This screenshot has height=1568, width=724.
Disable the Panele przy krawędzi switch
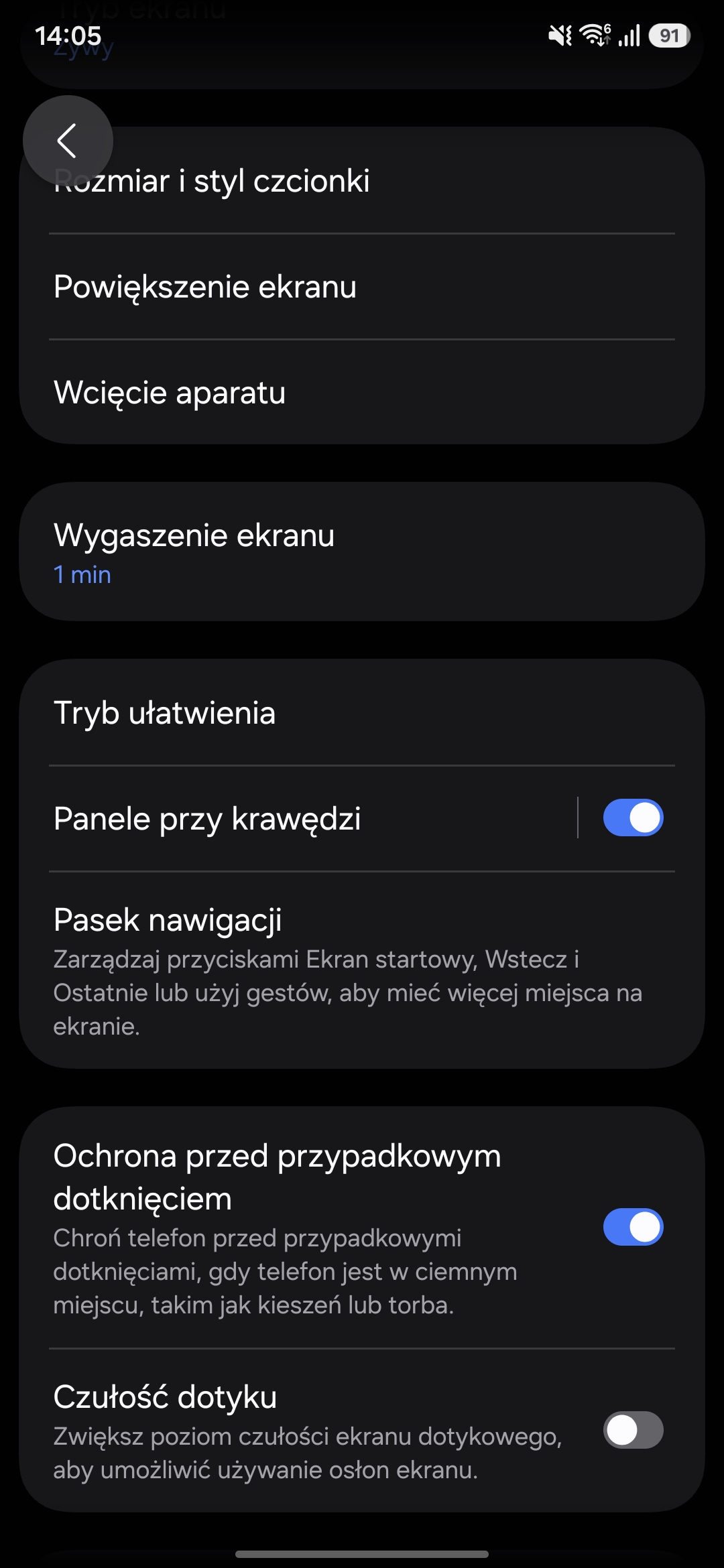(633, 818)
